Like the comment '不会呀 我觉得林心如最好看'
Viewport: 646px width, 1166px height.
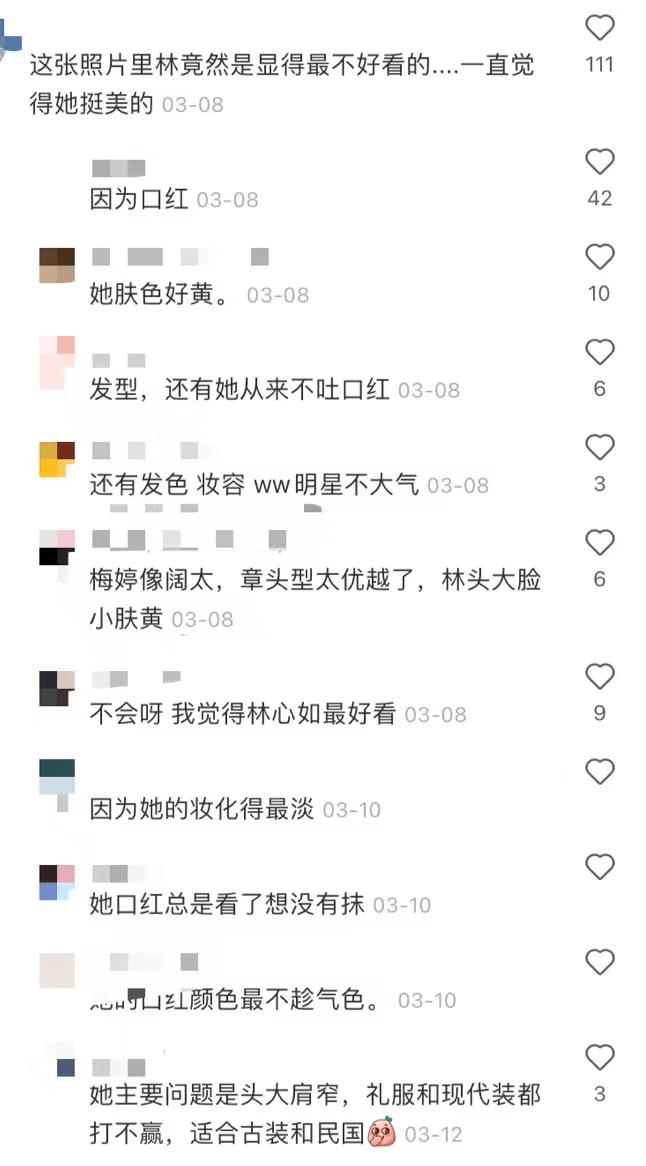pyautogui.click(x=599, y=677)
